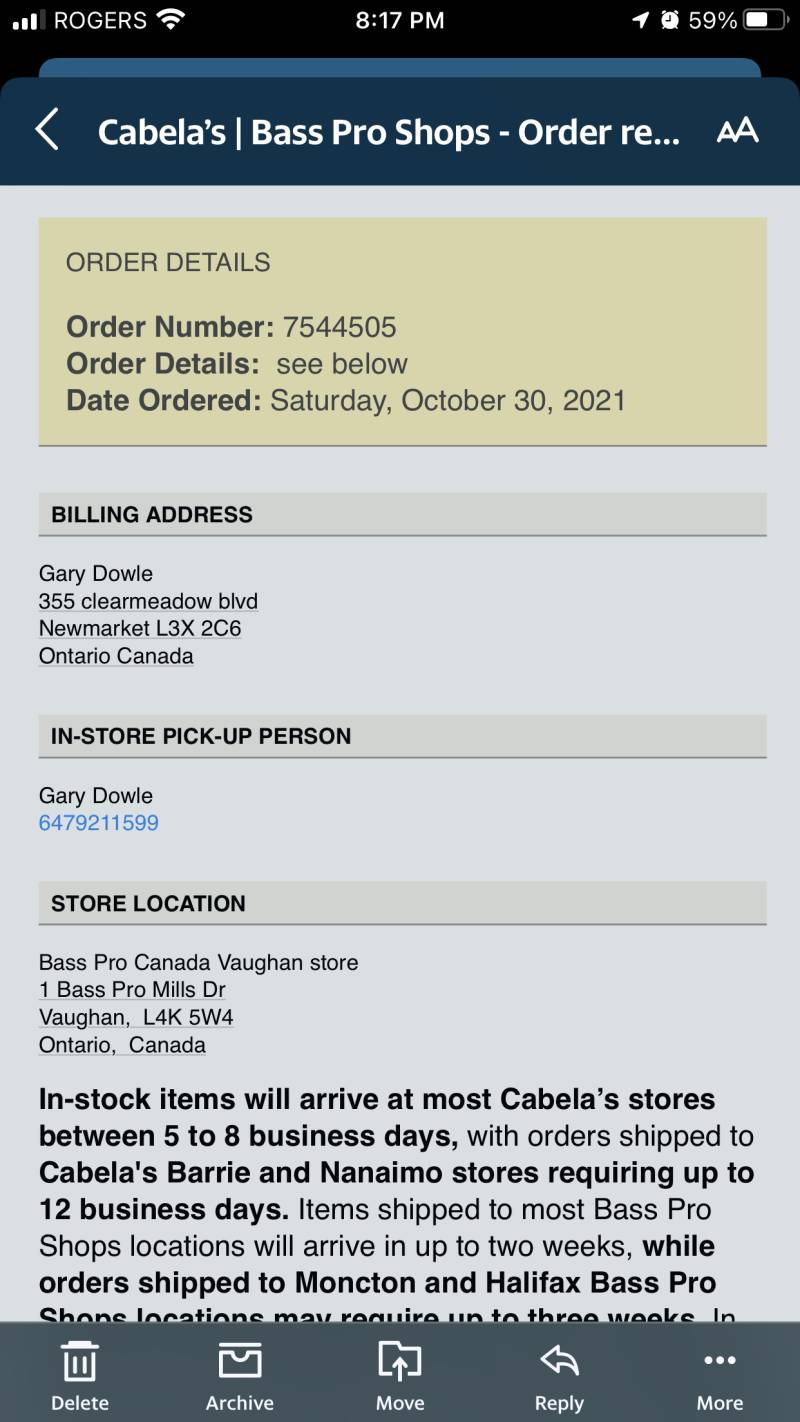Image resolution: width=800 pixels, height=1422 pixels.
Task: Open the More options menu
Action: point(720,1376)
